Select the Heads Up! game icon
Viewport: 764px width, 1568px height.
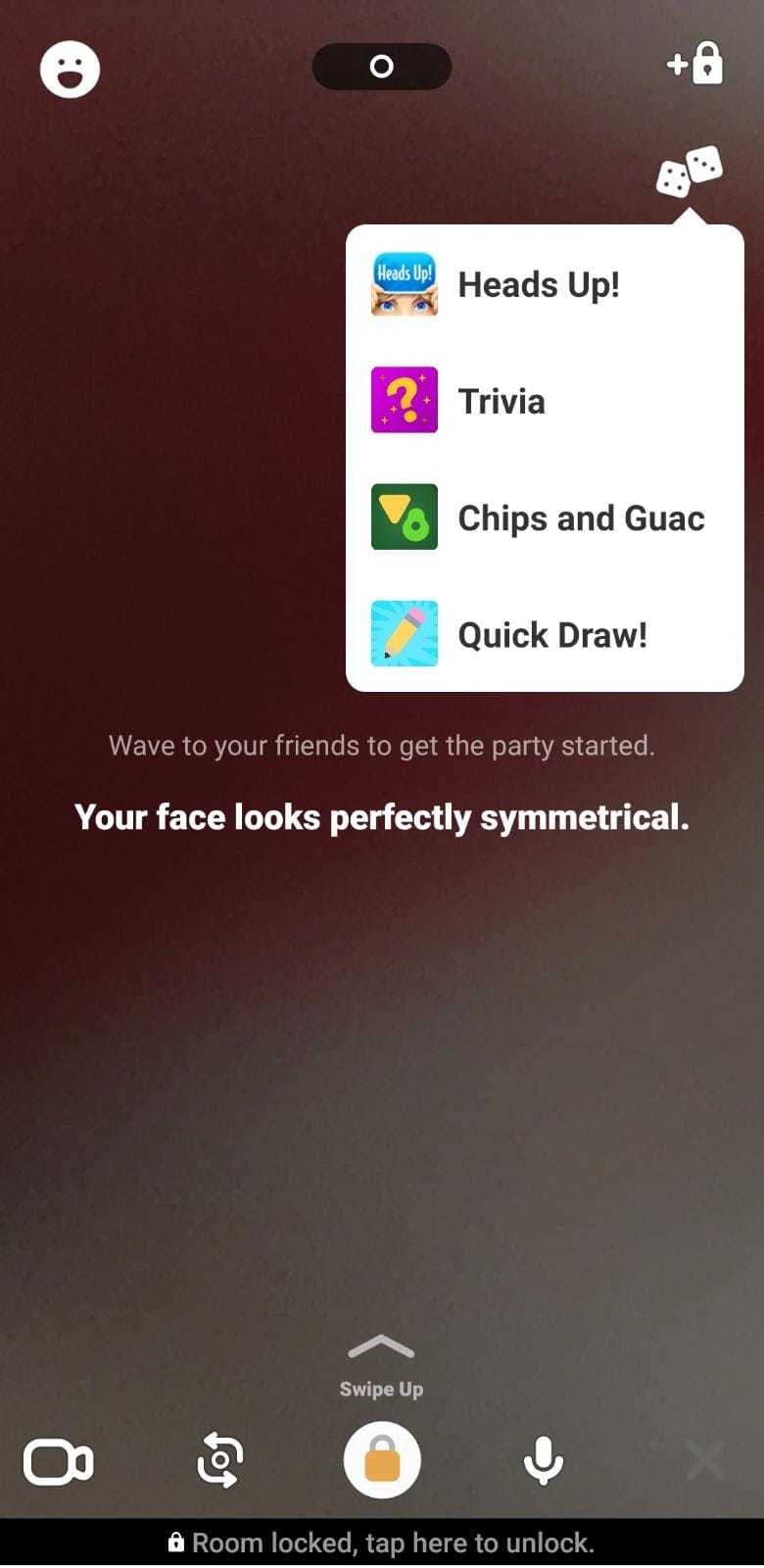click(x=405, y=284)
